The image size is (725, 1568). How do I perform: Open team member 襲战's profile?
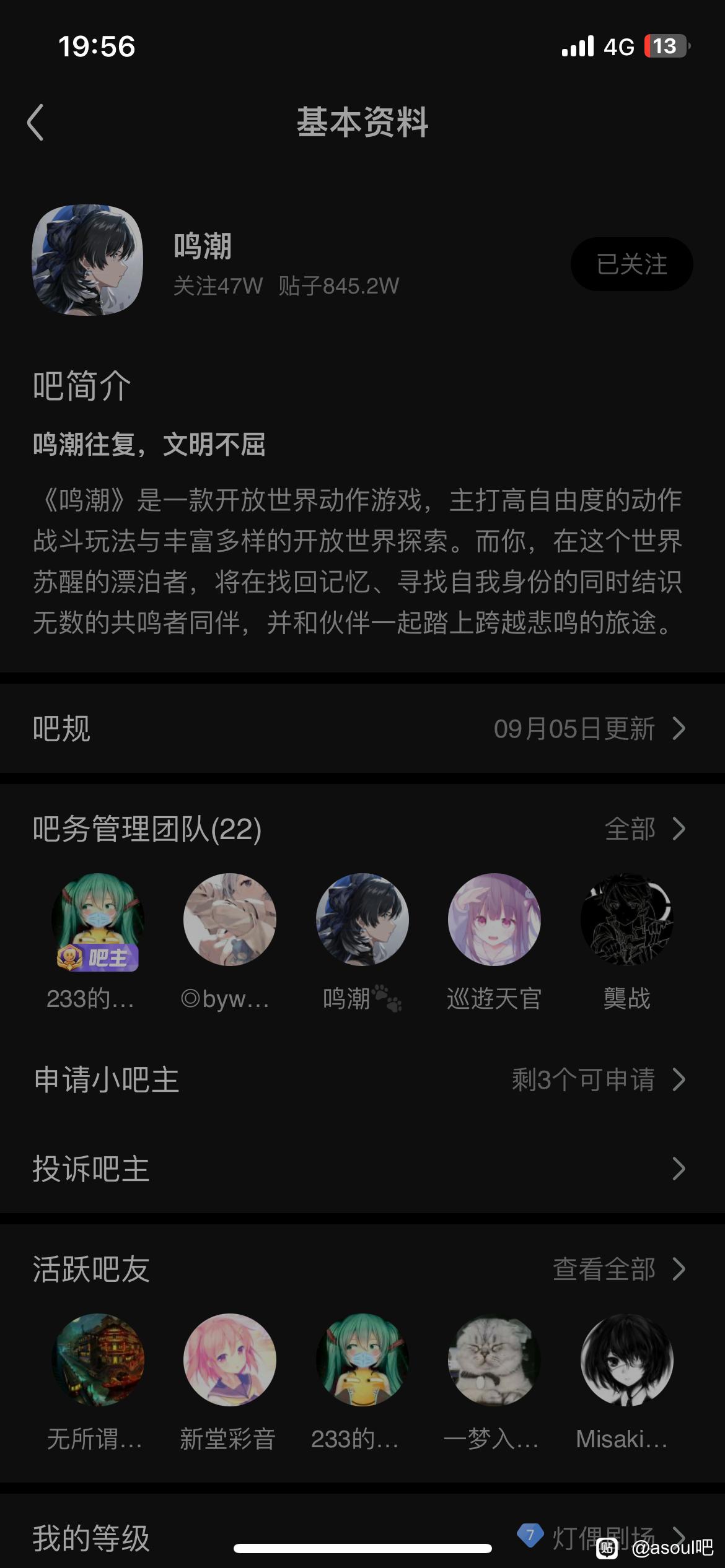click(626, 920)
